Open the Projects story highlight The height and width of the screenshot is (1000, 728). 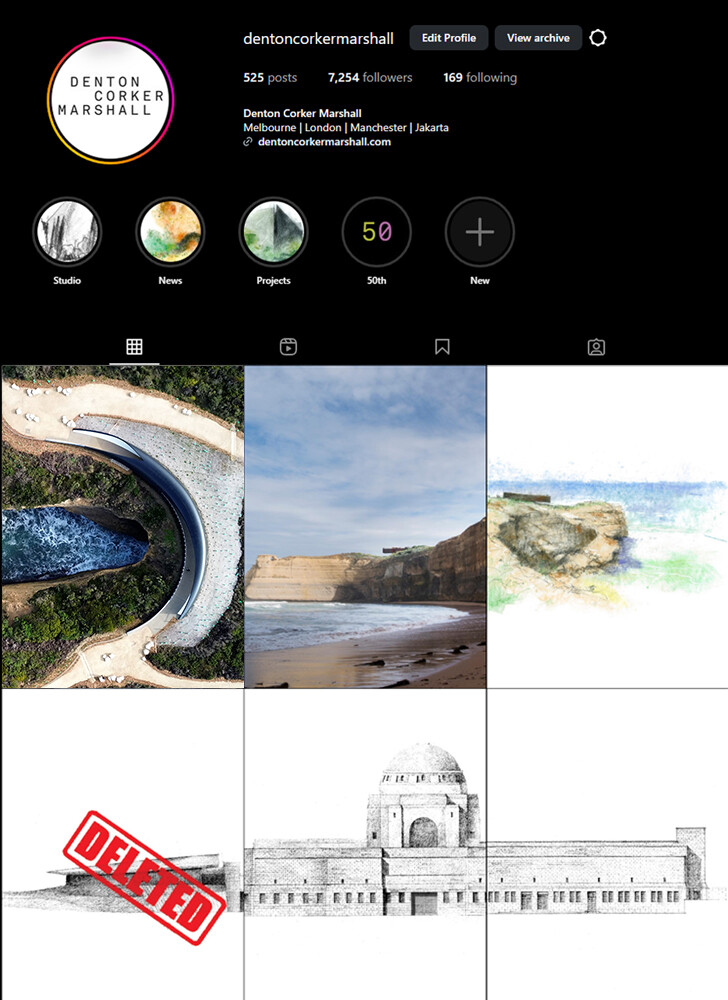(273, 232)
